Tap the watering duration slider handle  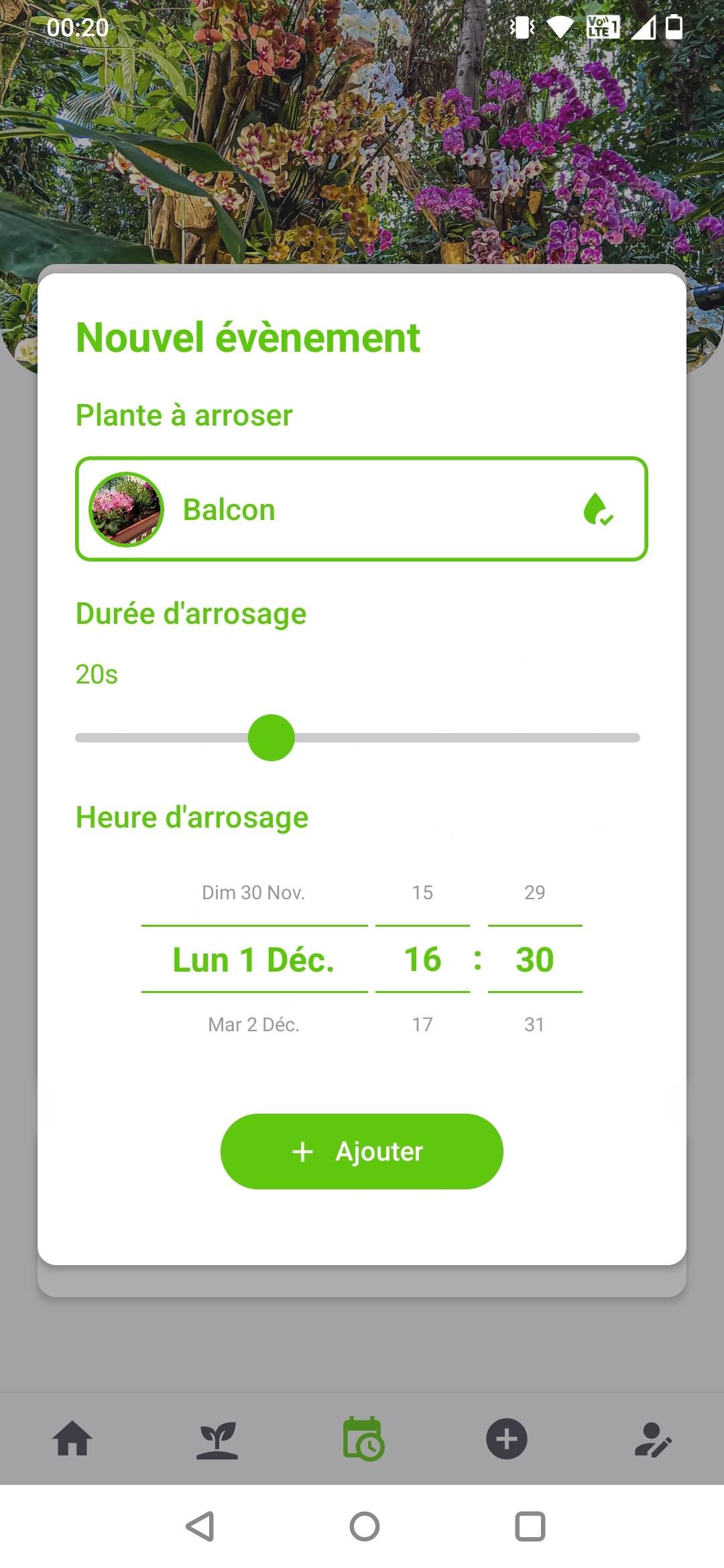tap(271, 738)
